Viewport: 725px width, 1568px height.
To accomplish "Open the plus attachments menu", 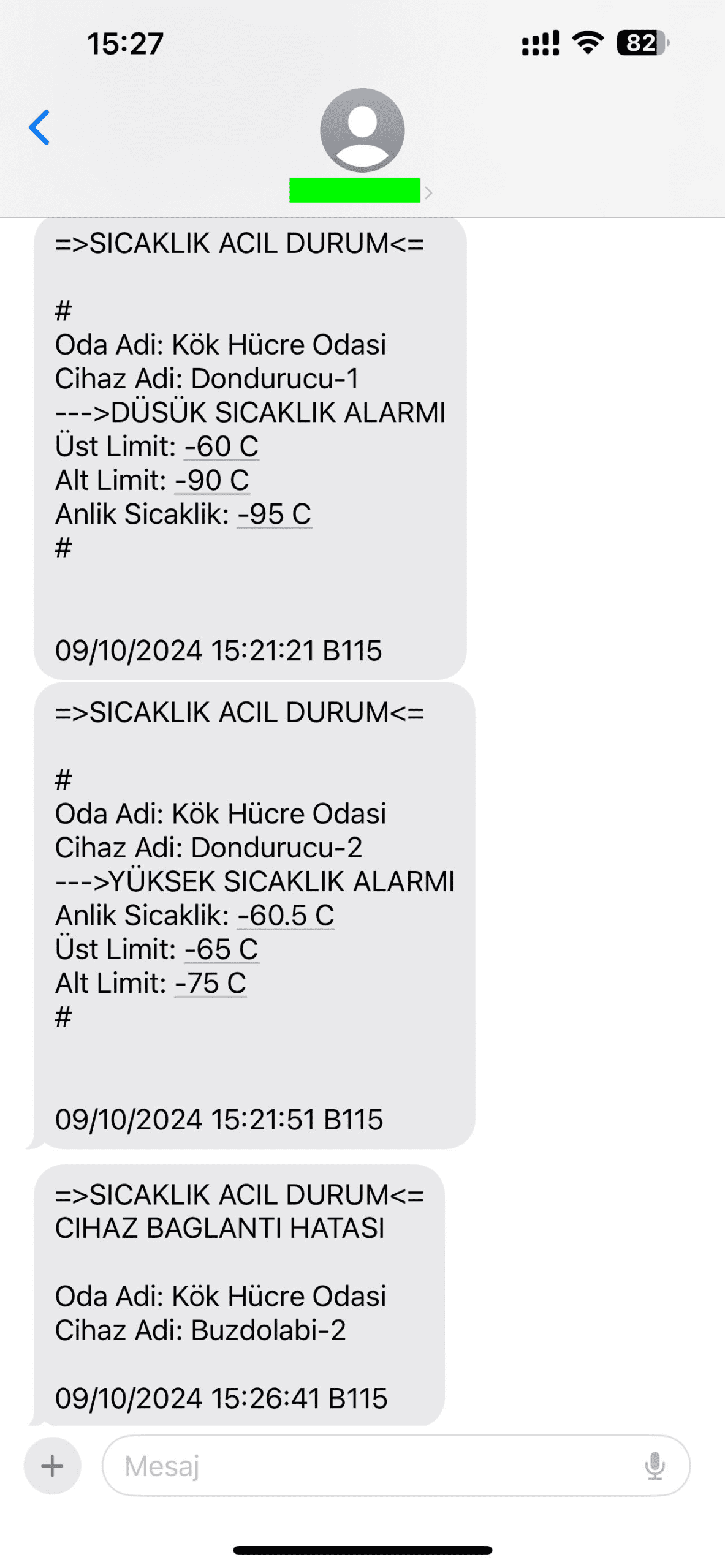I will [52, 1466].
